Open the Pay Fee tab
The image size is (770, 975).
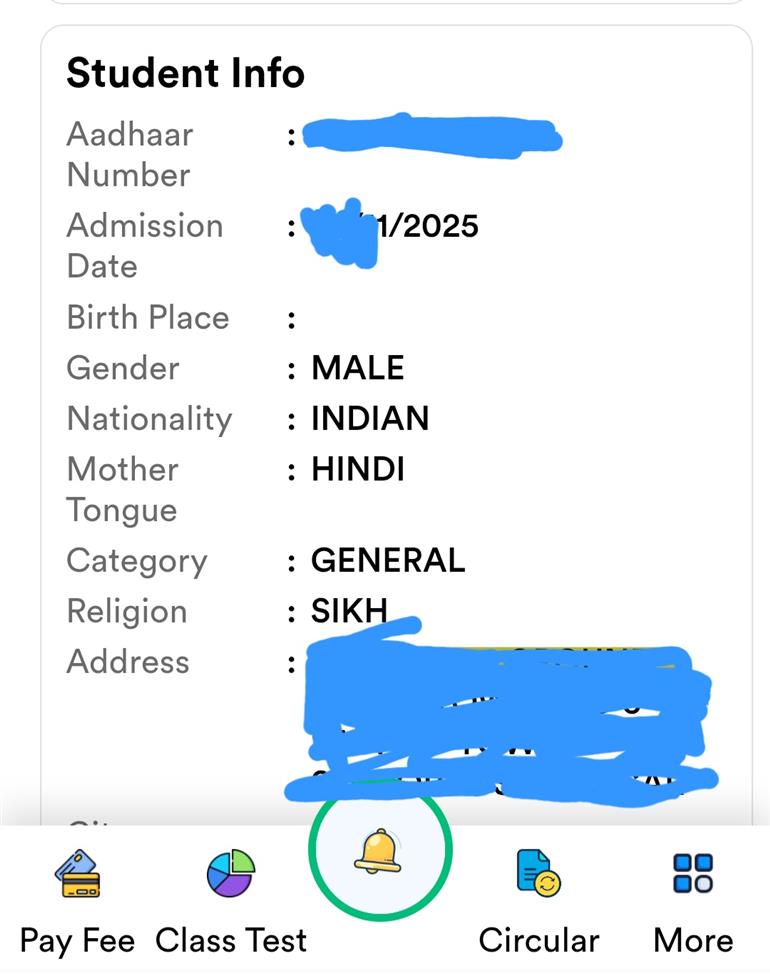coord(77,897)
